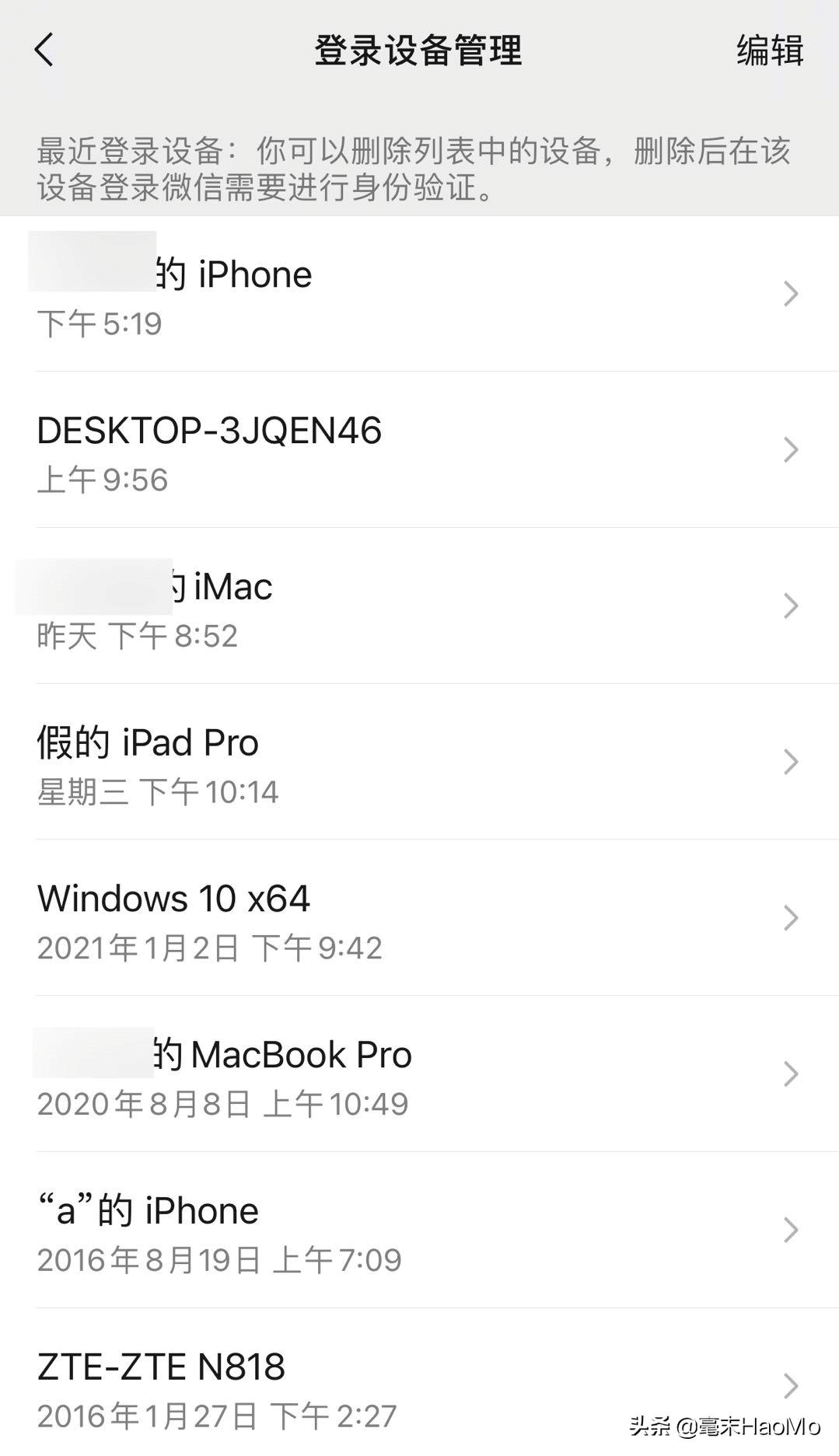839x1456 pixels.
Task: Click arrow next to MacBook Pro device
Action: 792,1075
